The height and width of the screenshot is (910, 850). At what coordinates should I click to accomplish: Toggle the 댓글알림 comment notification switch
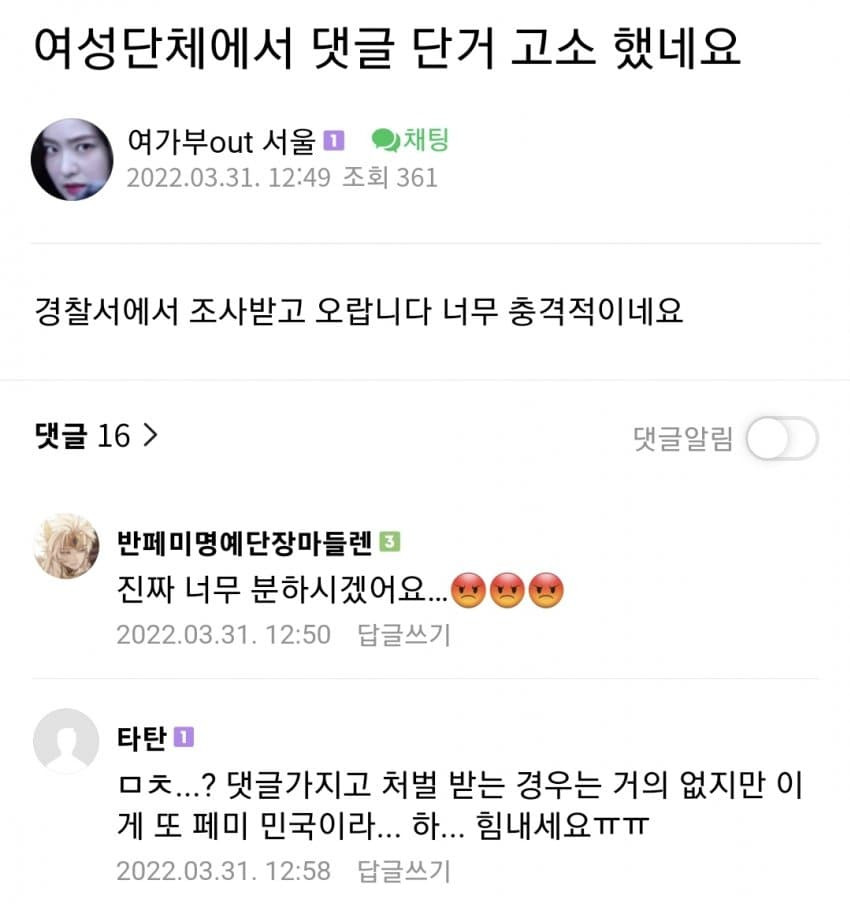click(x=782, y=438)
